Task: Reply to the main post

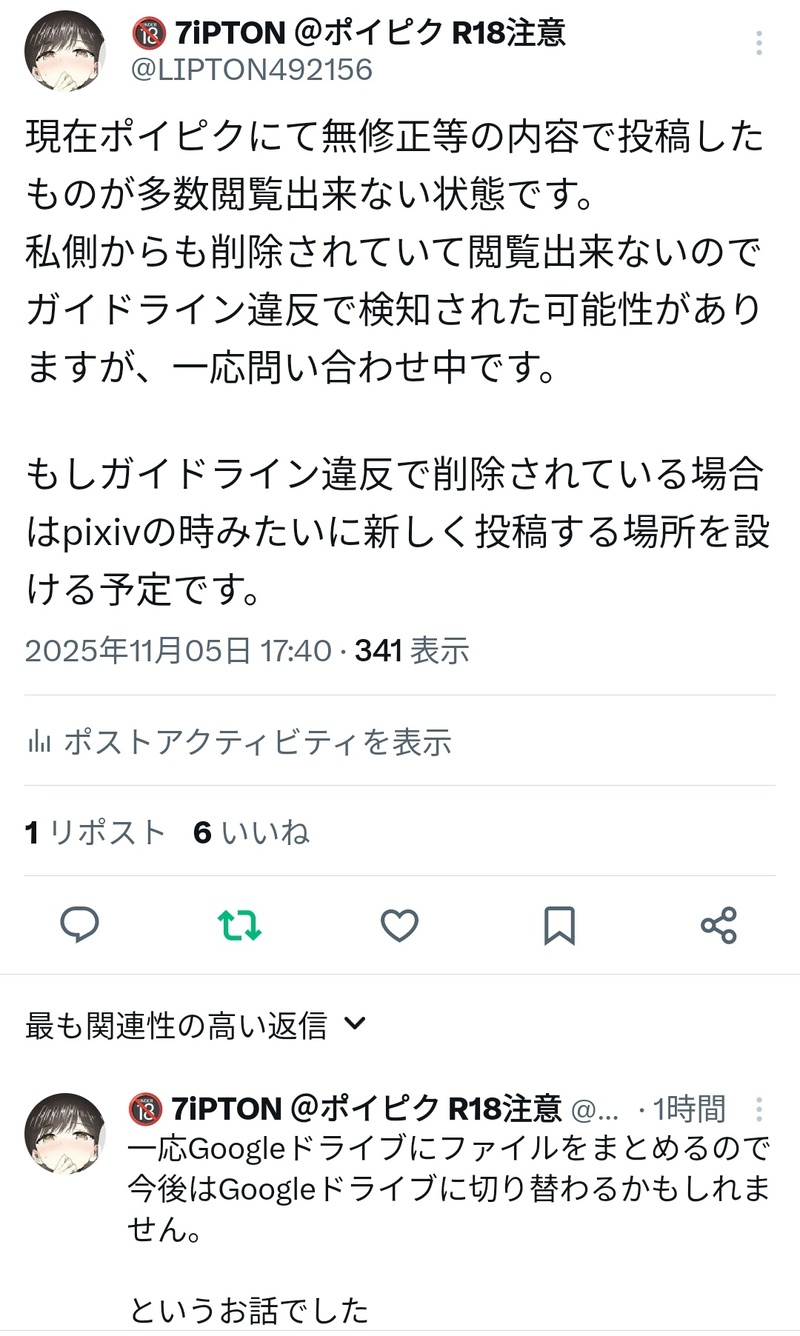Action: point(79,926)
